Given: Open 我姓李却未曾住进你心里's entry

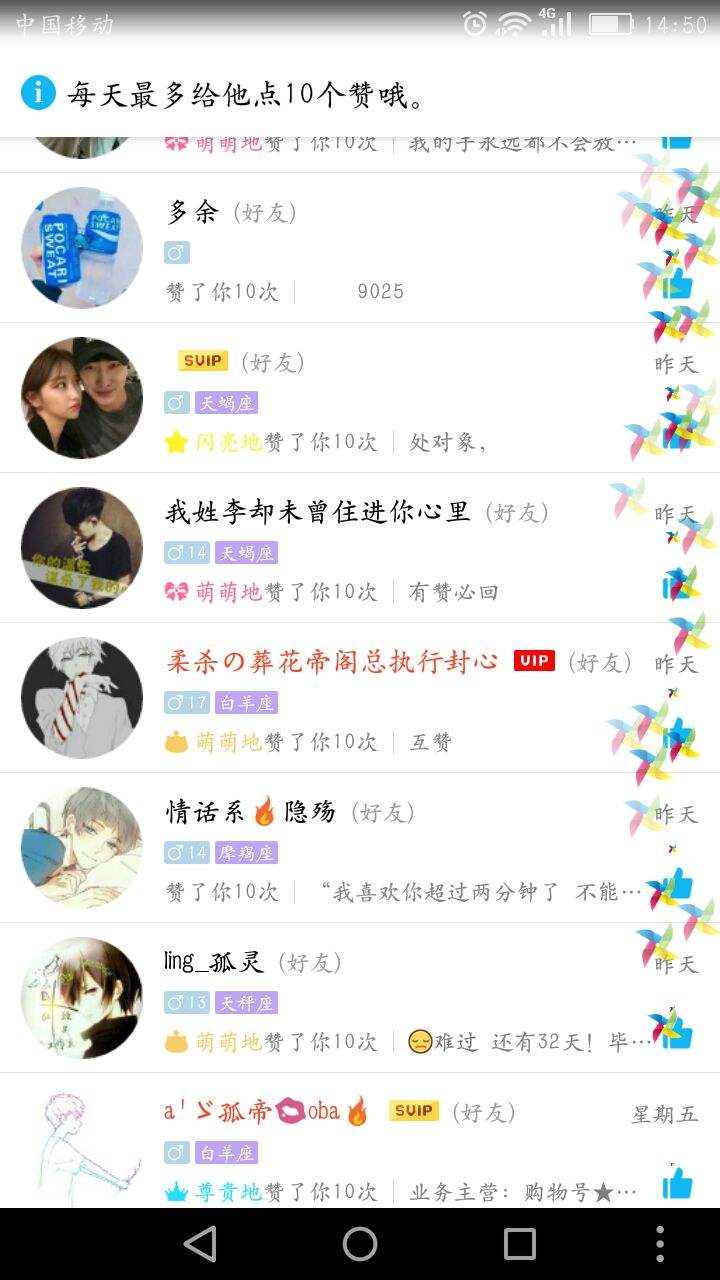Looking at the screenshot, I should [400, 548].
